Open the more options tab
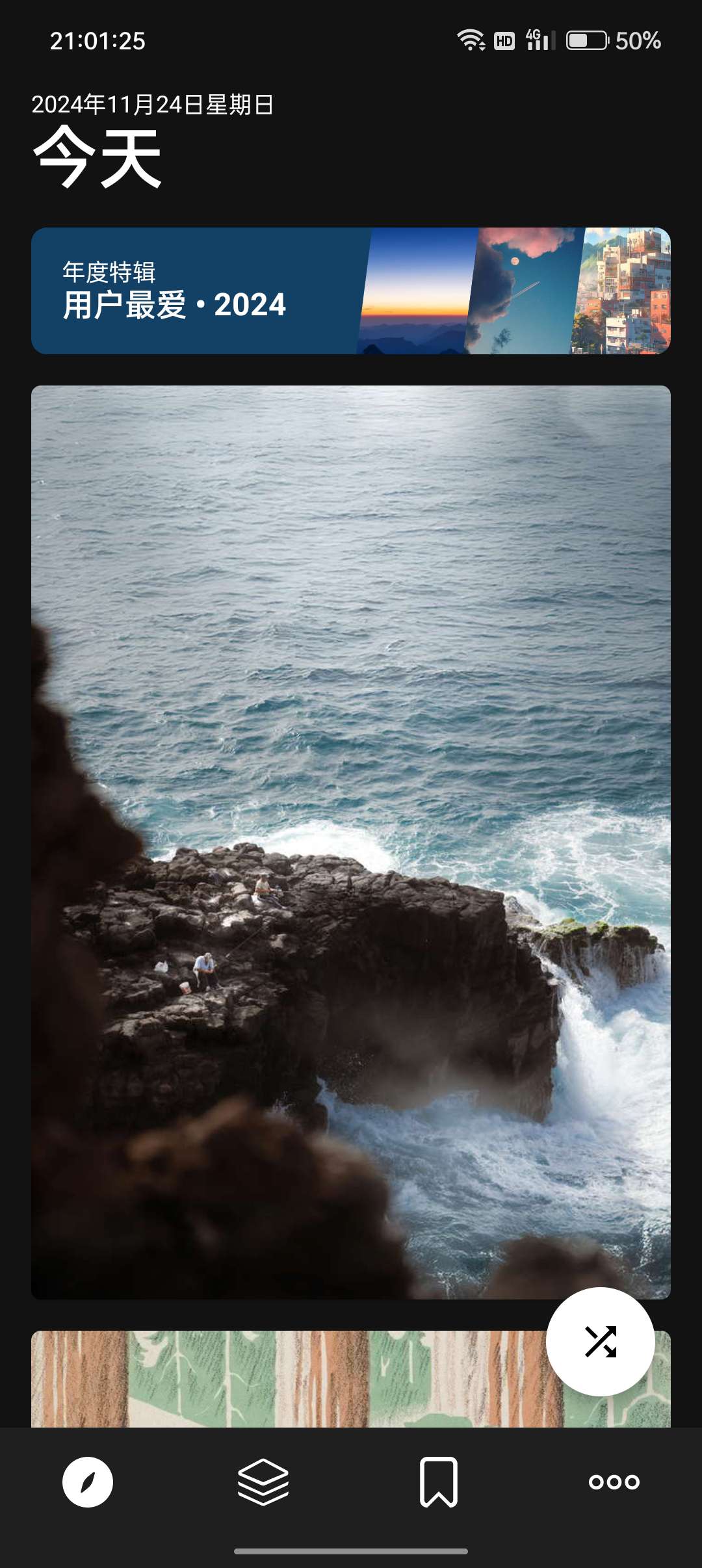 pyautogui.click(x=614, y=1482)
